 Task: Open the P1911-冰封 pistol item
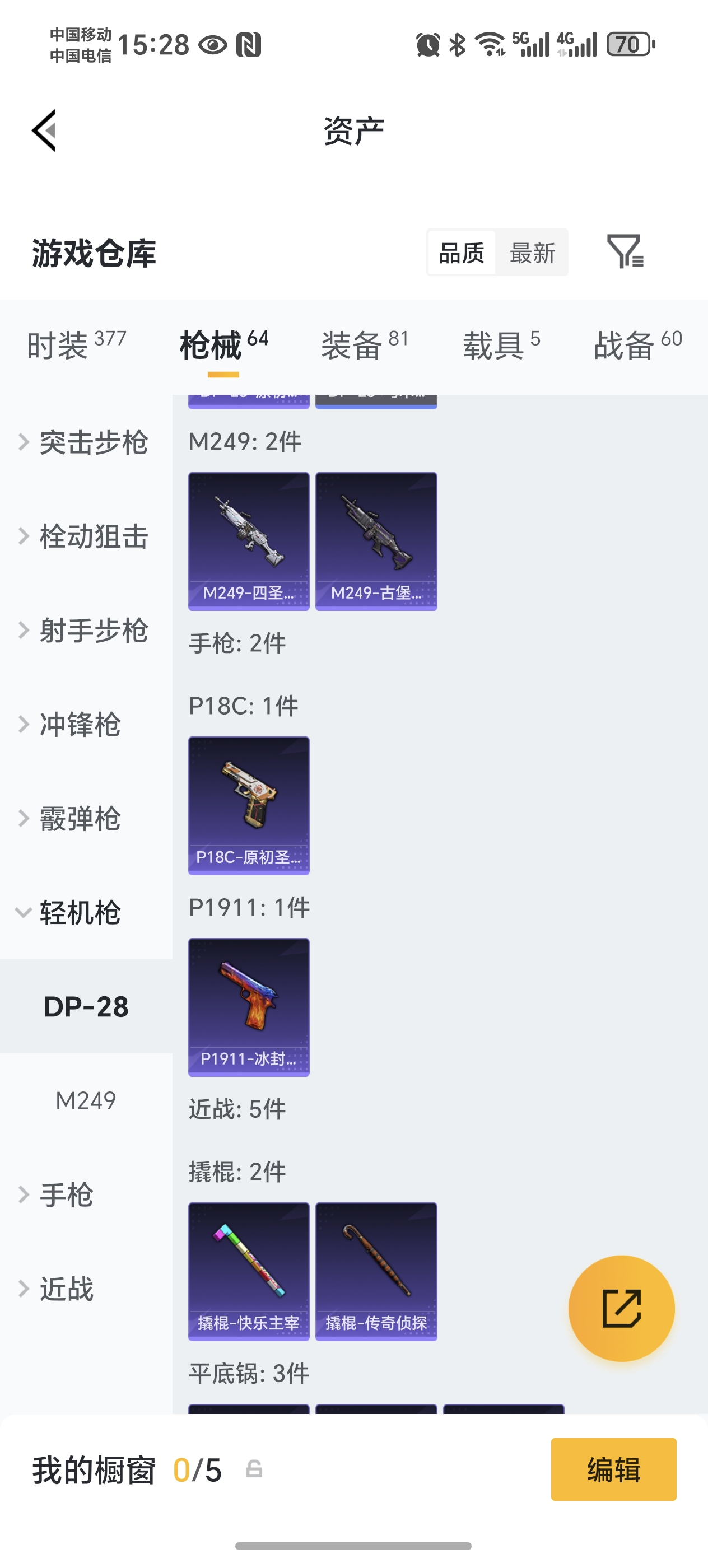248,1009
